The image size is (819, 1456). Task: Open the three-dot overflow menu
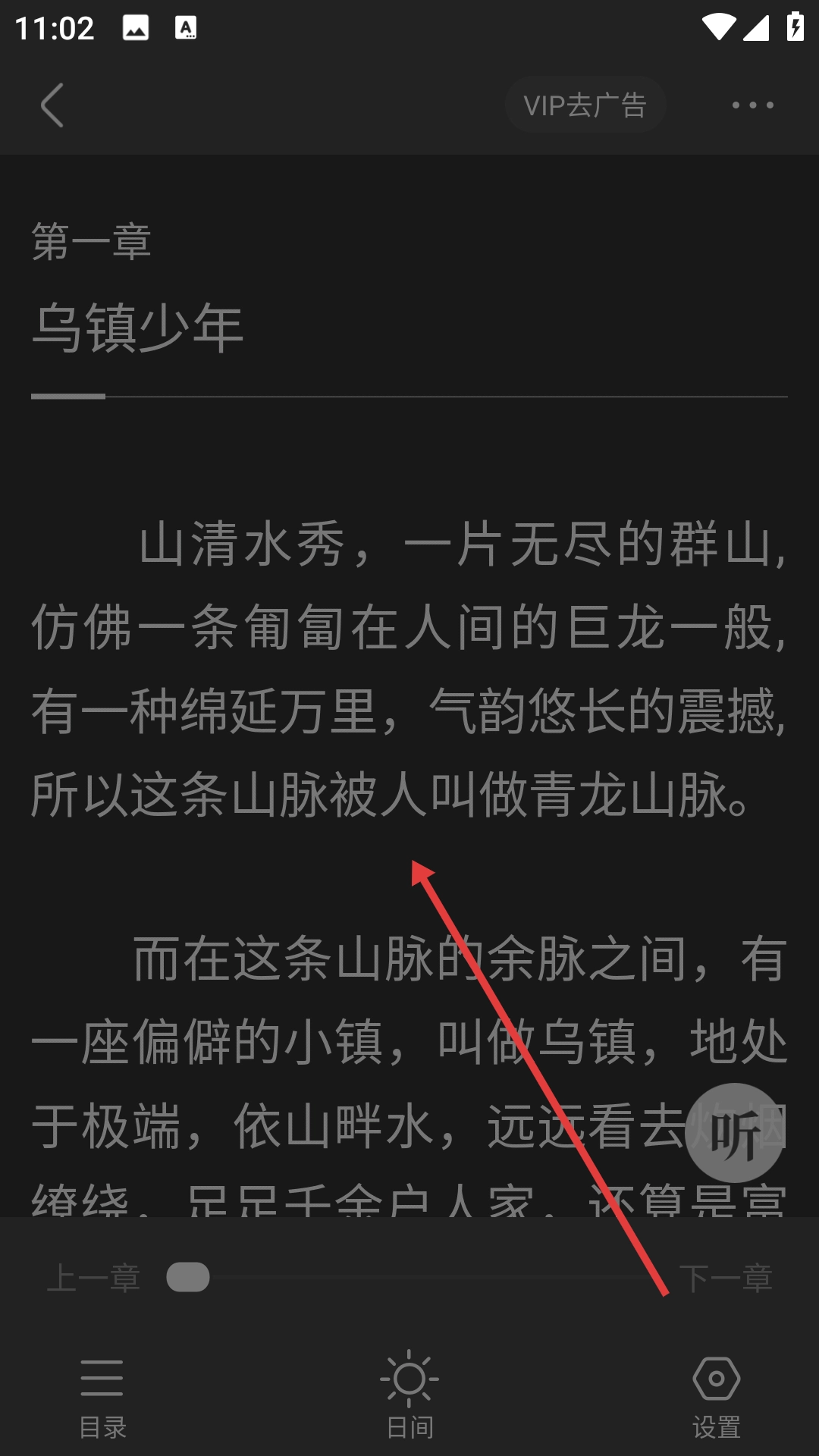(753, 105)
